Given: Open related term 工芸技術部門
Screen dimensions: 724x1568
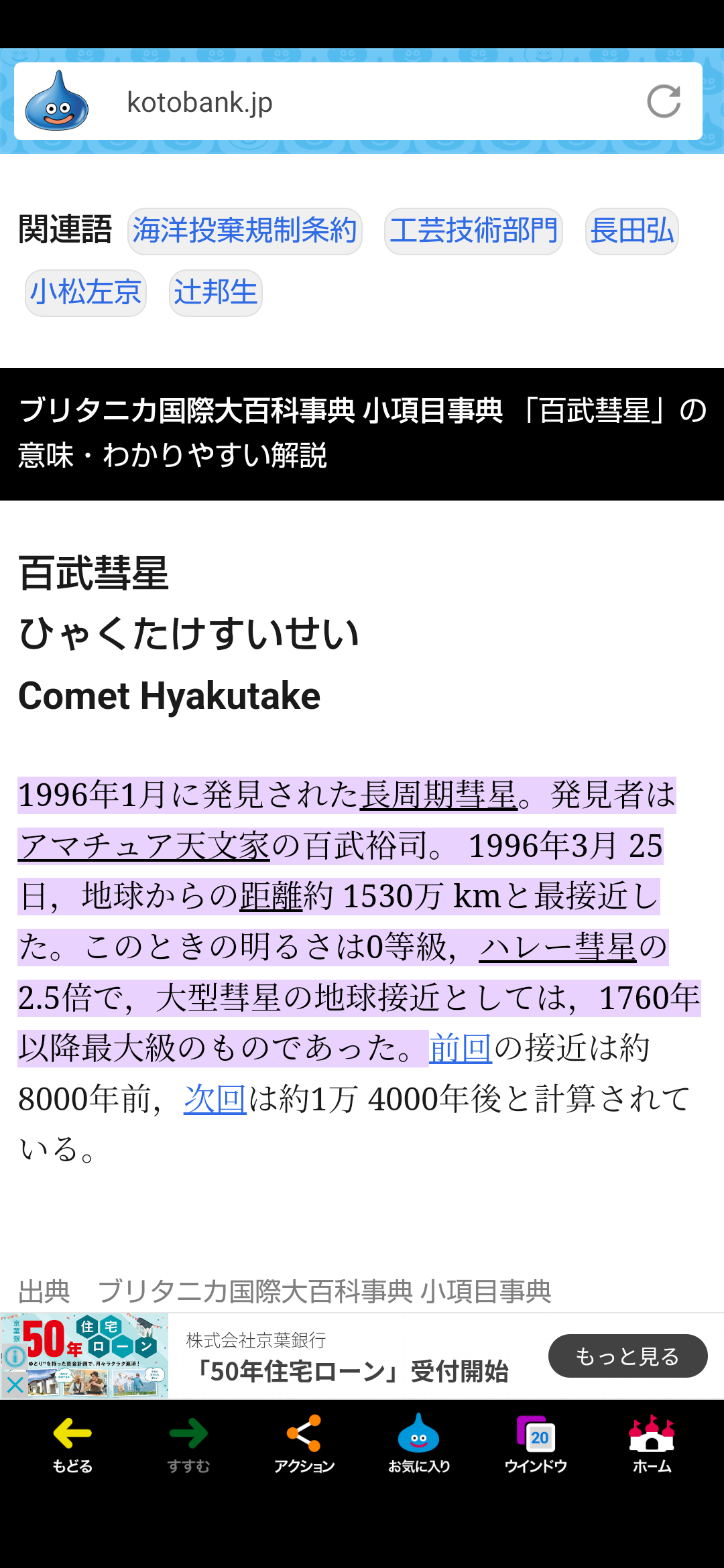Looking at the screenshot, I should point(473,231).
